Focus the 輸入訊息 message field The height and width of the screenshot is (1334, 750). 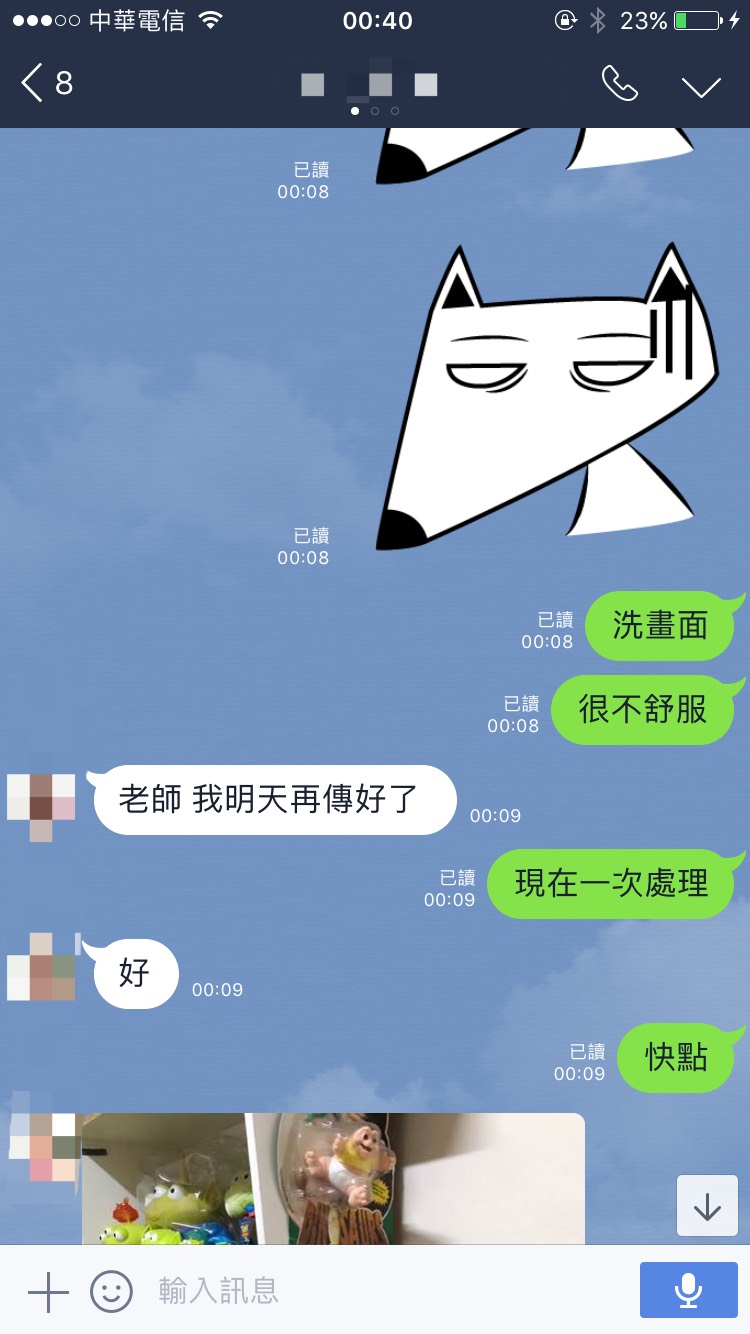[x=380, y=1292]
